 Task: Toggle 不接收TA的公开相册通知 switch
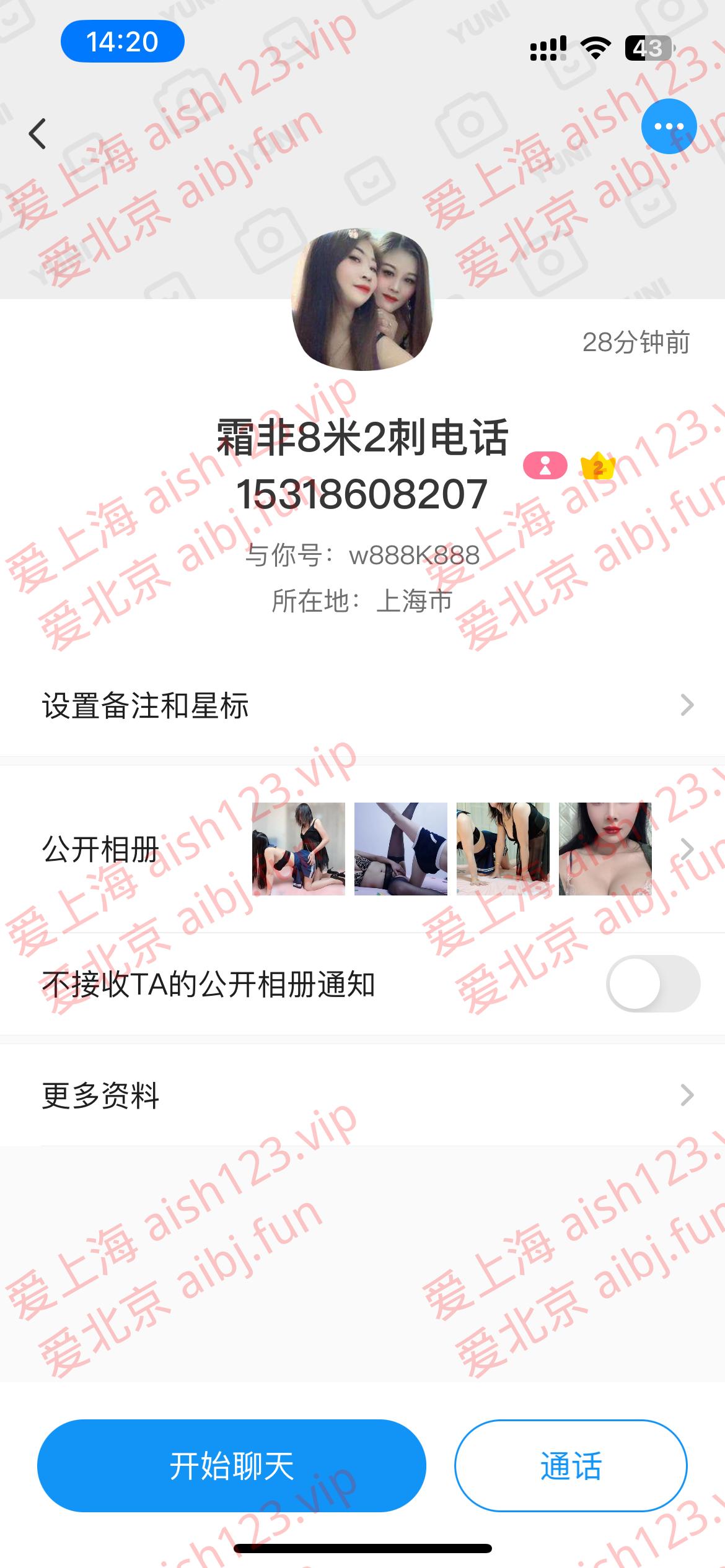click(652, 984)
